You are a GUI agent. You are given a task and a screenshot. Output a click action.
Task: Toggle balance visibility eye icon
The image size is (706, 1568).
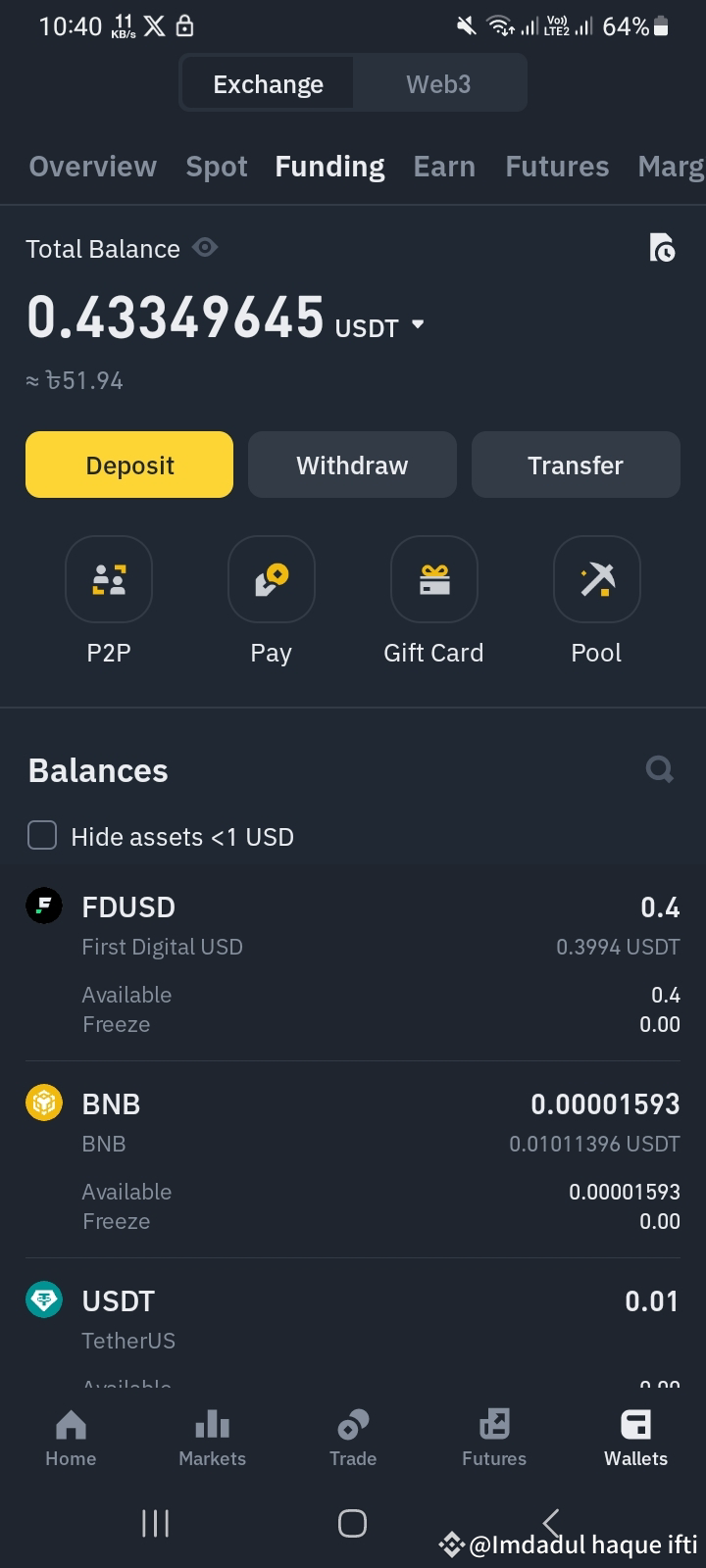click(x=204, y=247)
